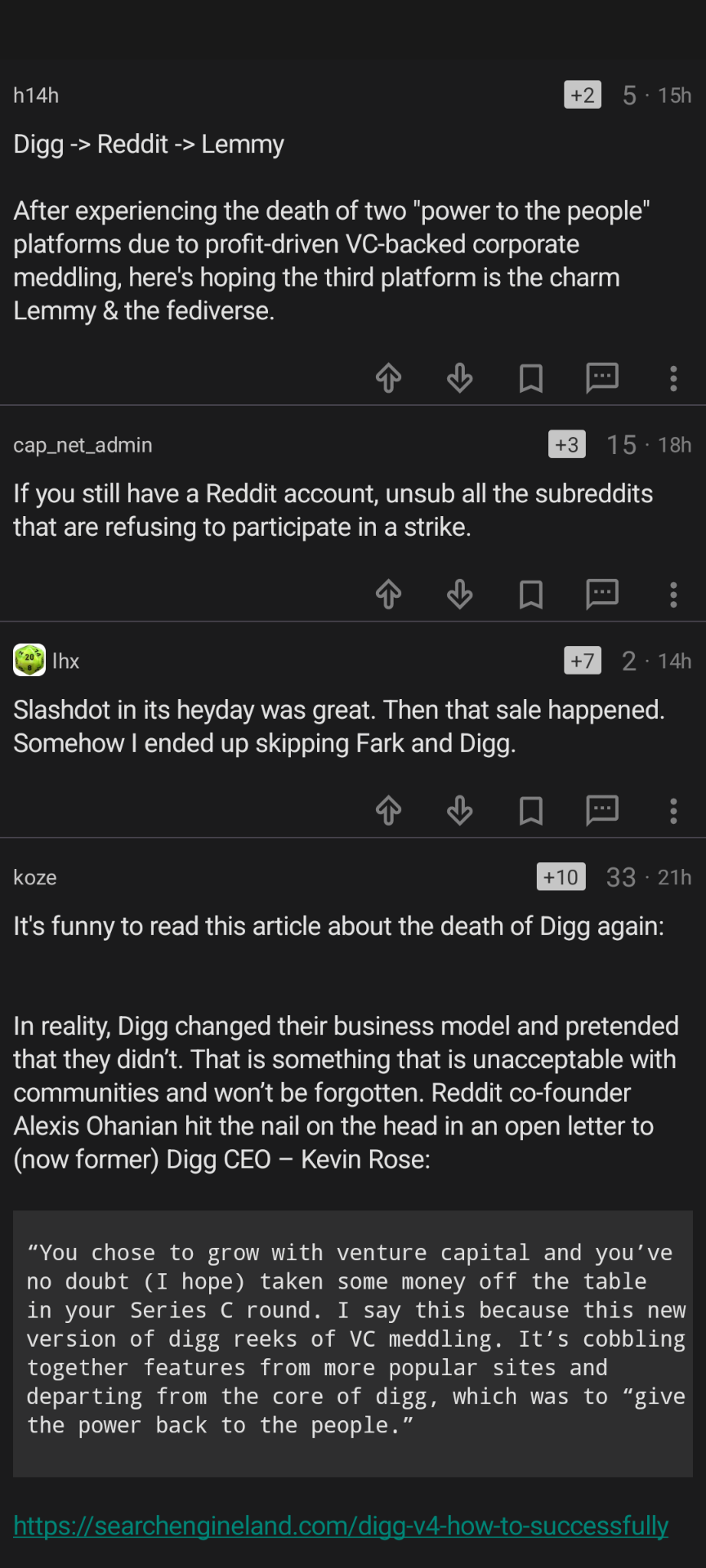Downvote lhx's Slashdot comment

pyautogui.click(x=460, y=811)
